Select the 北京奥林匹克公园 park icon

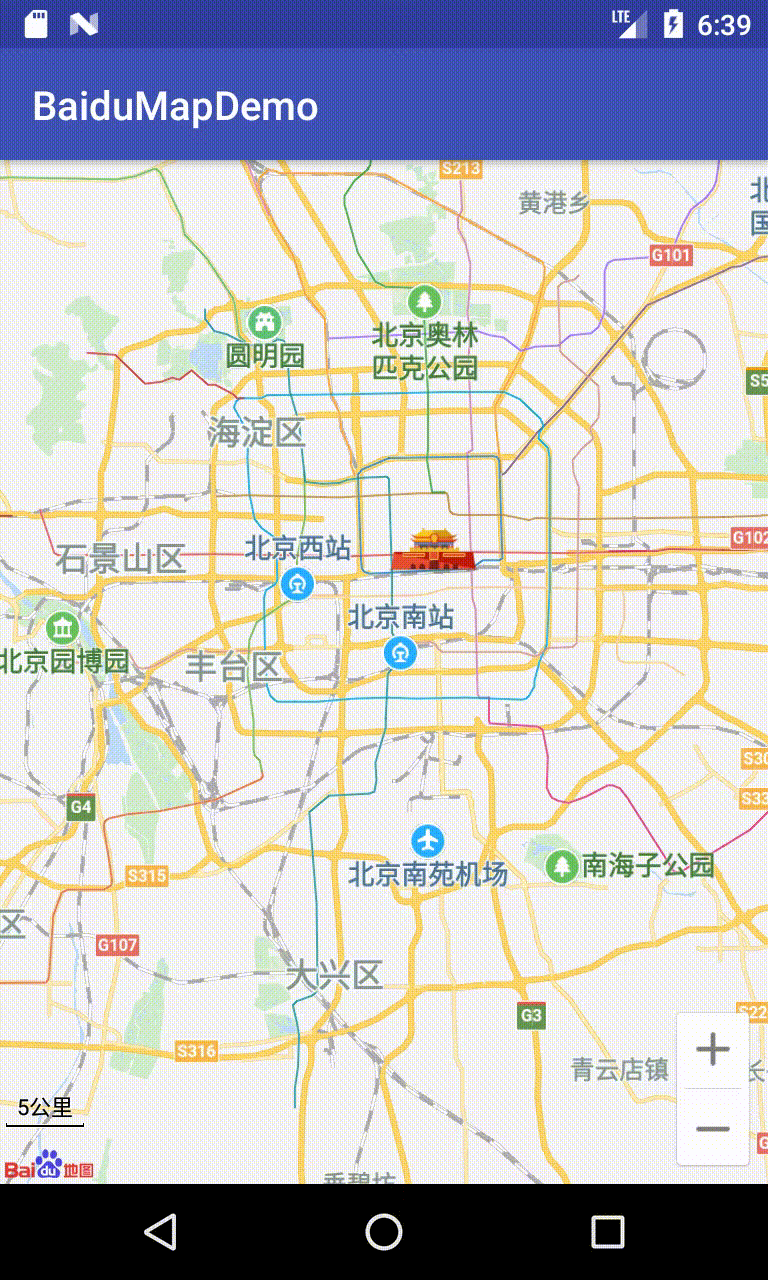pyautogui.click(x=425, y=301)
